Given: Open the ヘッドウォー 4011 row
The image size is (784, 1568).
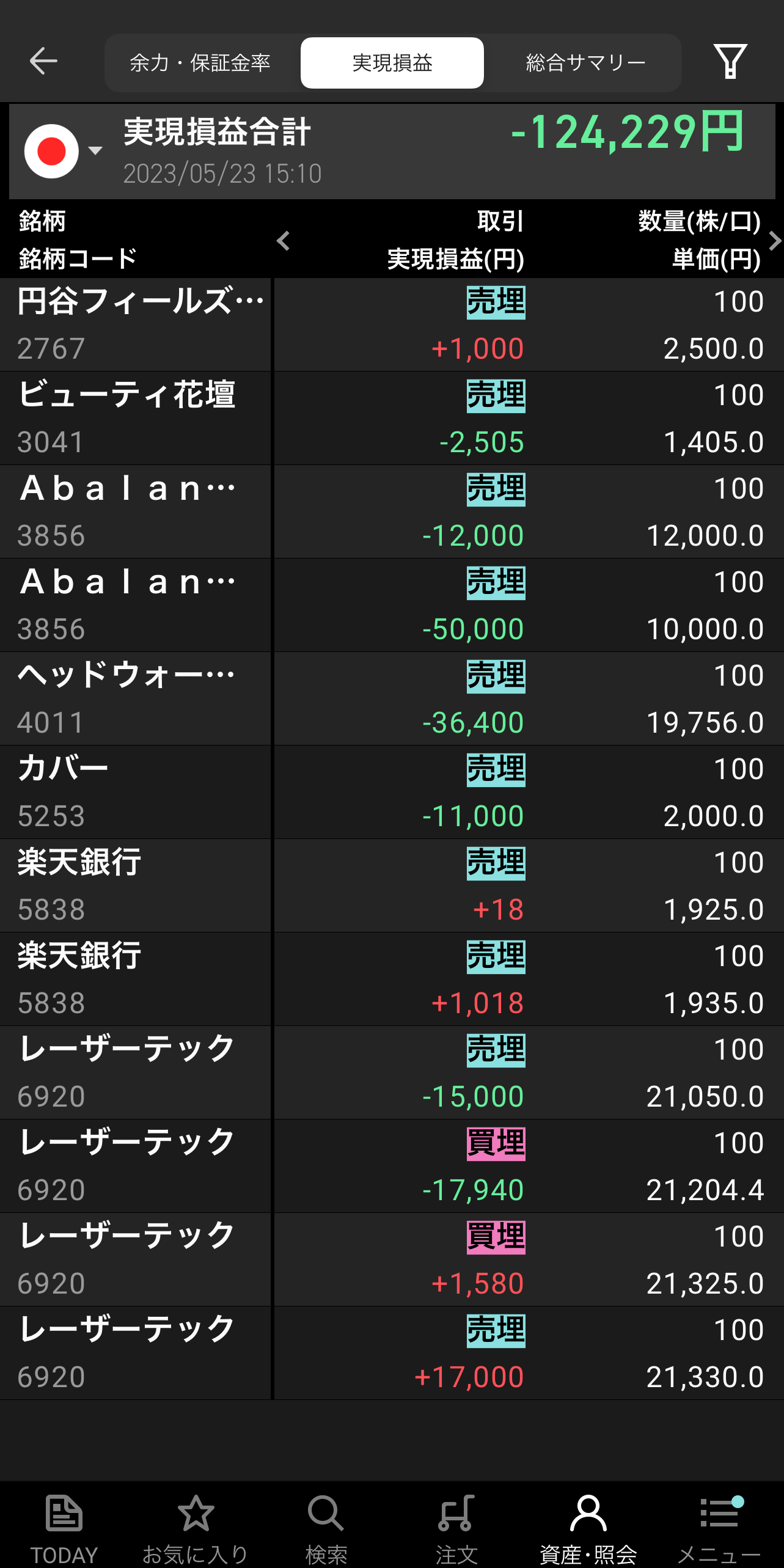Looking at the screenshot, I should tap(392, 699).
